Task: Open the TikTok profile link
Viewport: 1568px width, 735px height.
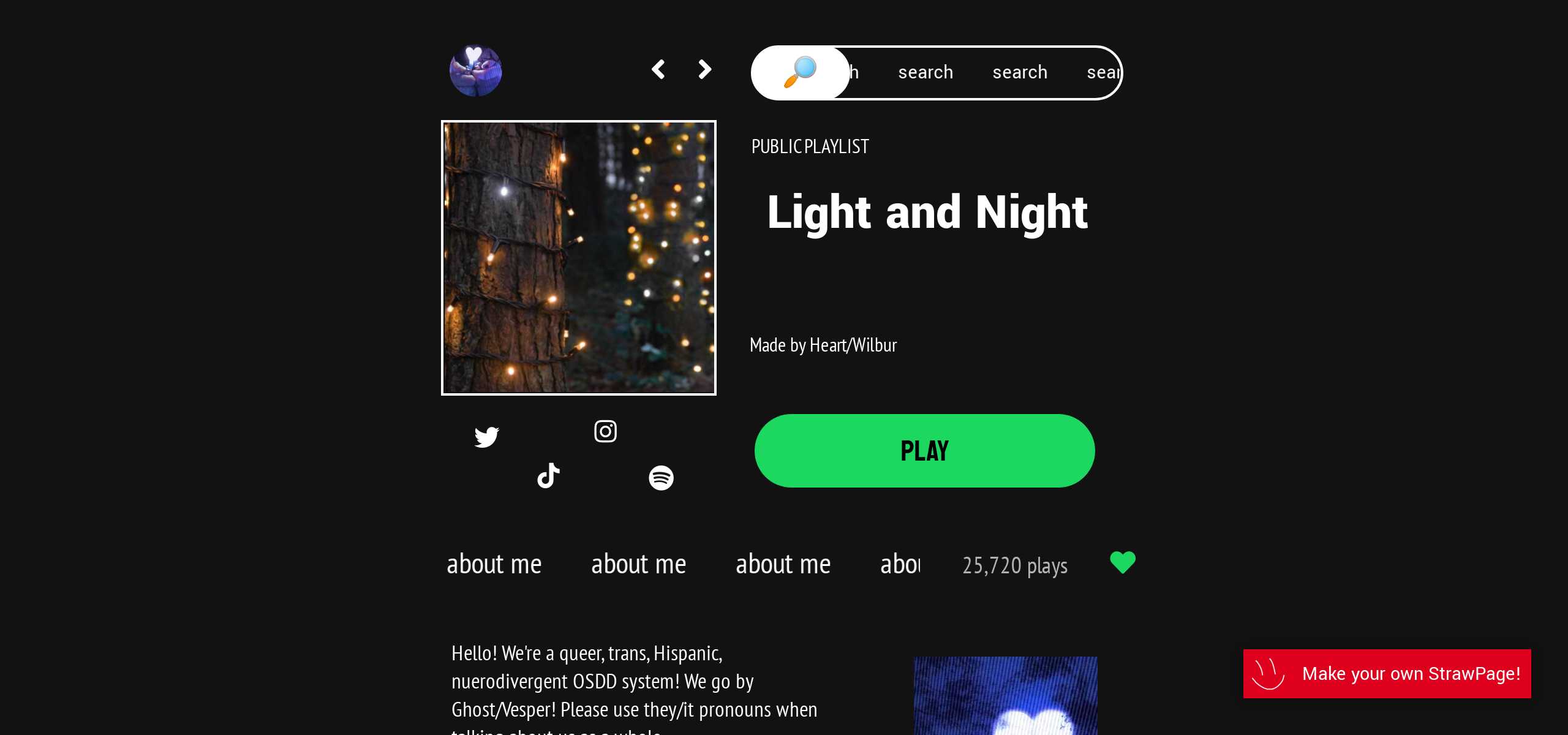Action: [548, 476]
